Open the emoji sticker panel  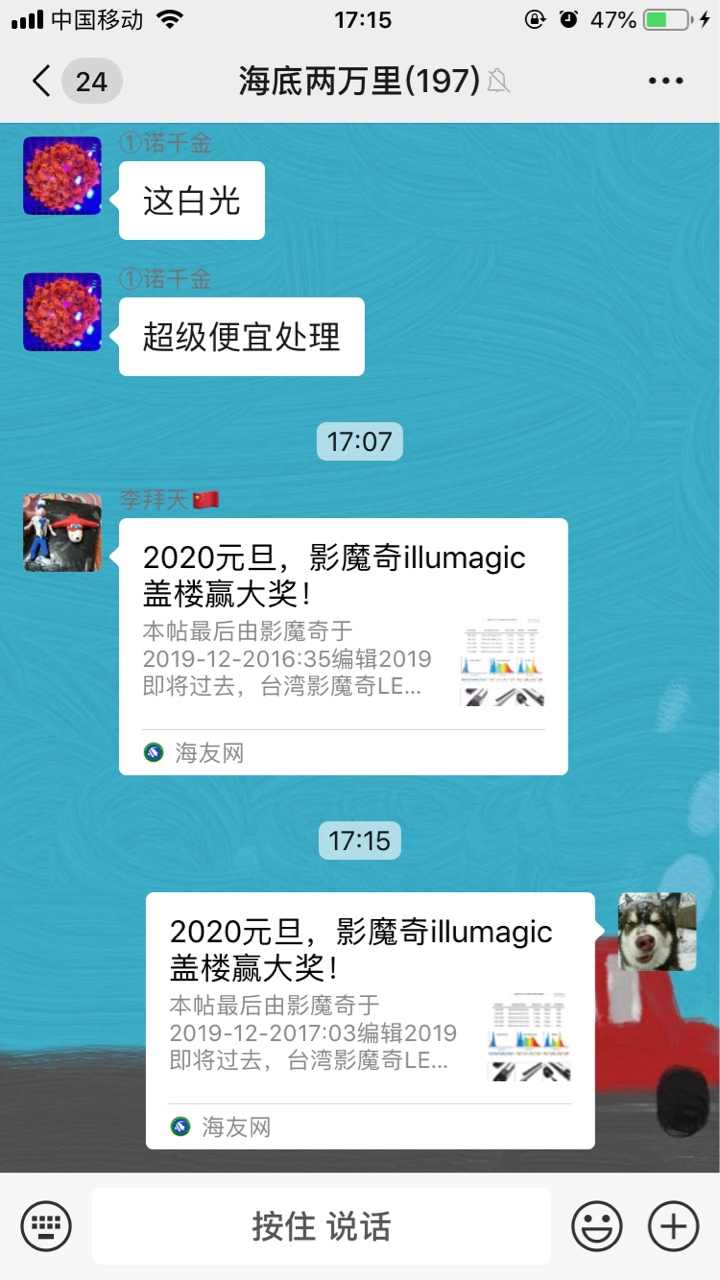[x=597, y=1226]
